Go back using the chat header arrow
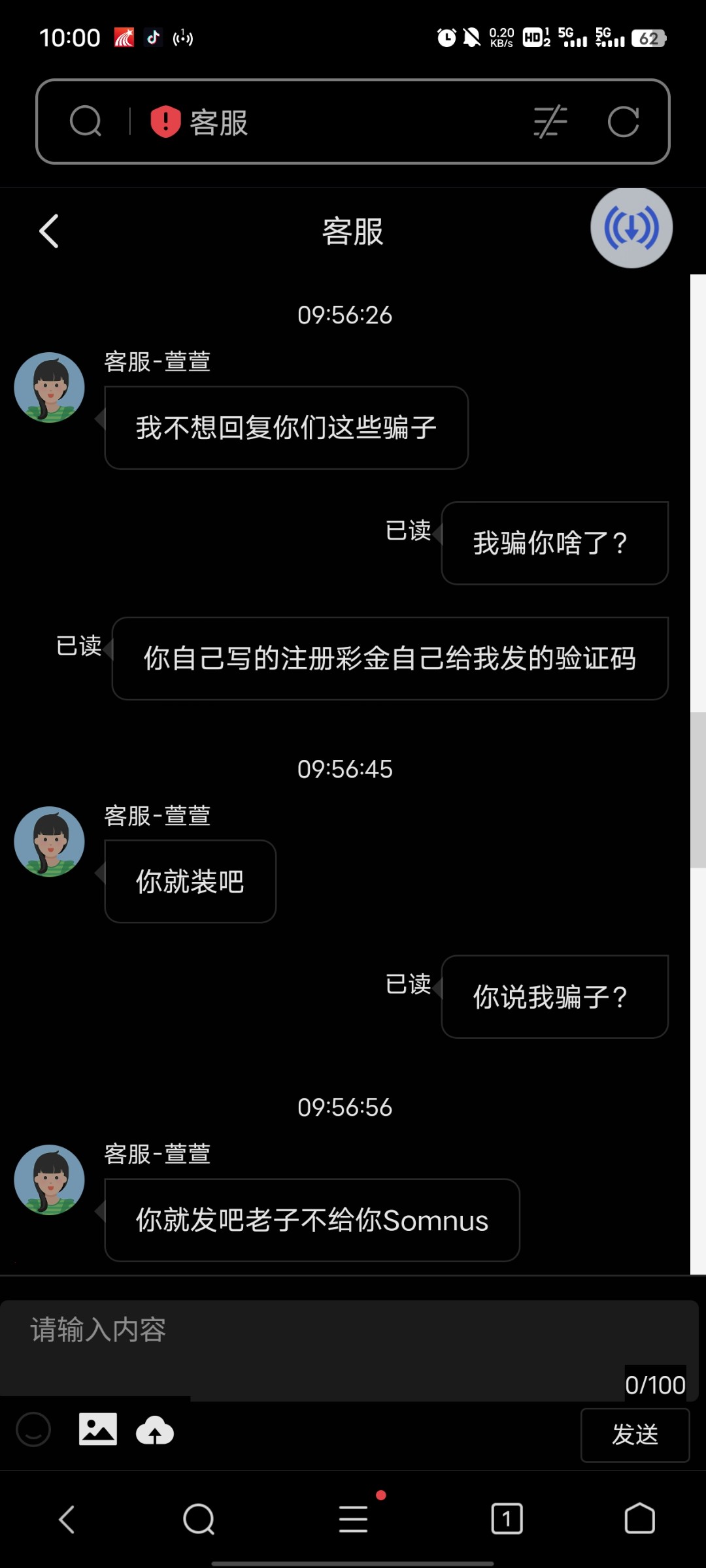Viewport: 706px width, 1568px height. (48, 231)
